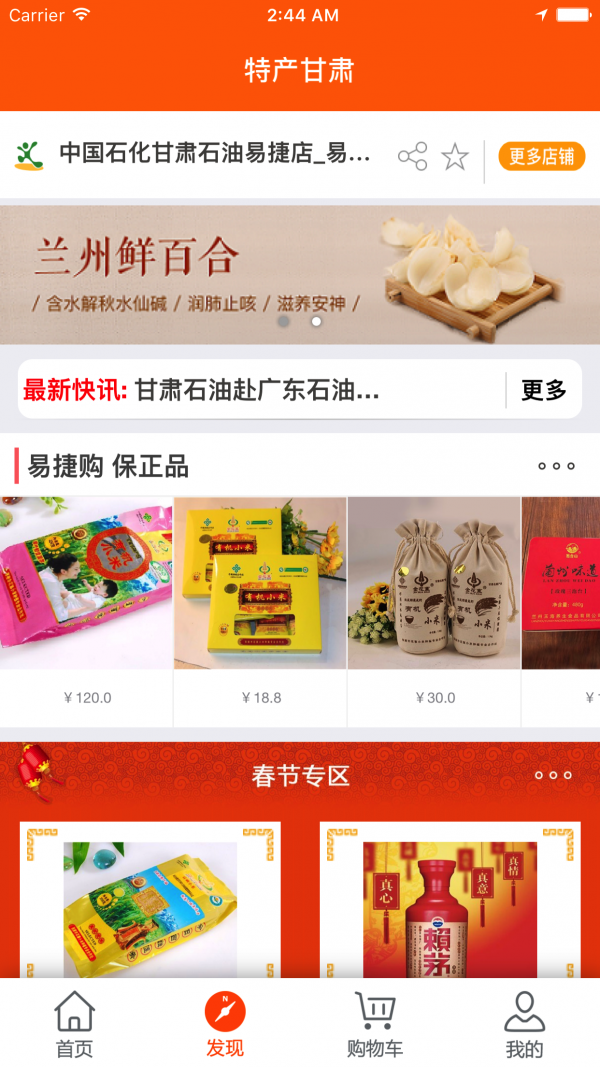Switch to the 我的 profile tab

tap(525, 1024)
